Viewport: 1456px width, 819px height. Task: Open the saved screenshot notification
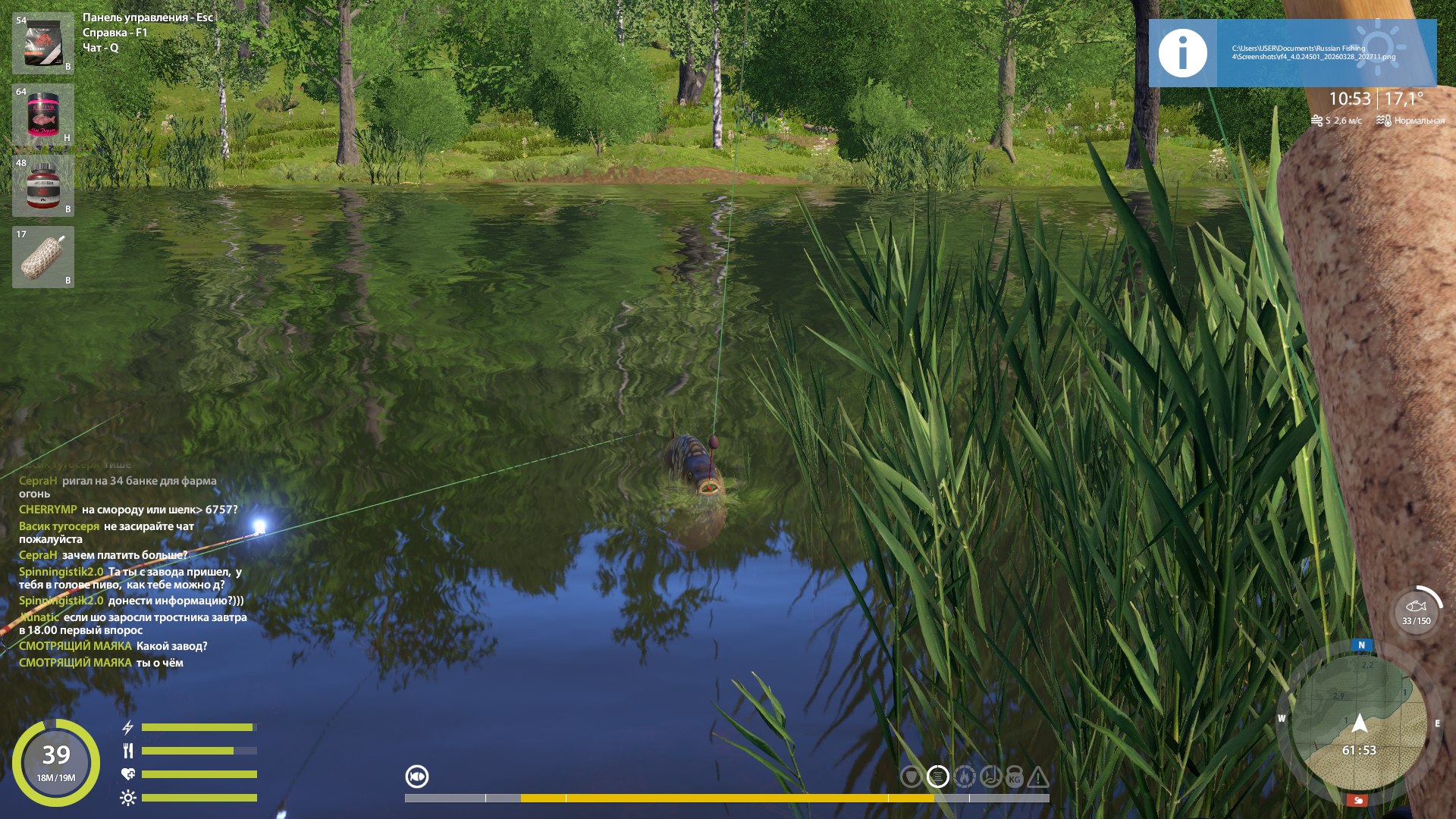(x=1291, y=53)
